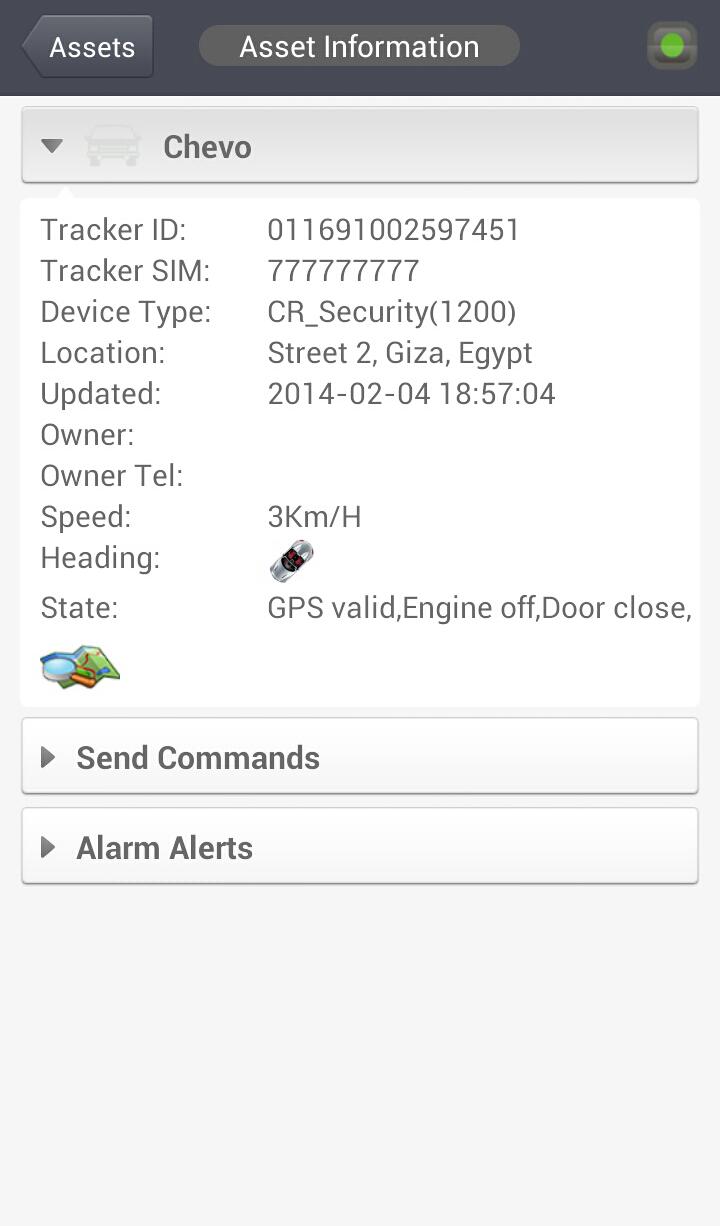Select the Tracker ID number field

click(x=393, y=229)
